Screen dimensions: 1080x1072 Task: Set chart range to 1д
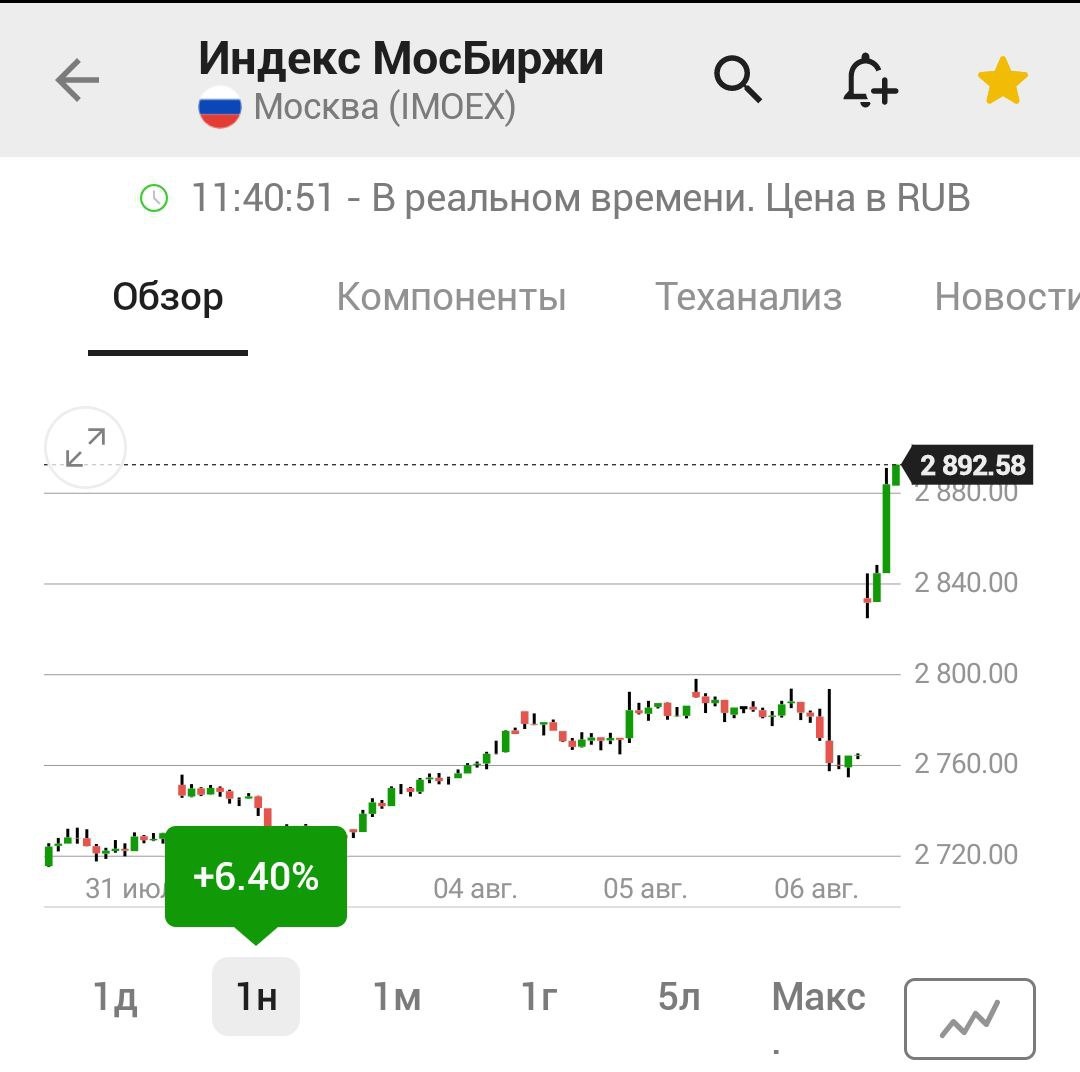pos(115,997)
